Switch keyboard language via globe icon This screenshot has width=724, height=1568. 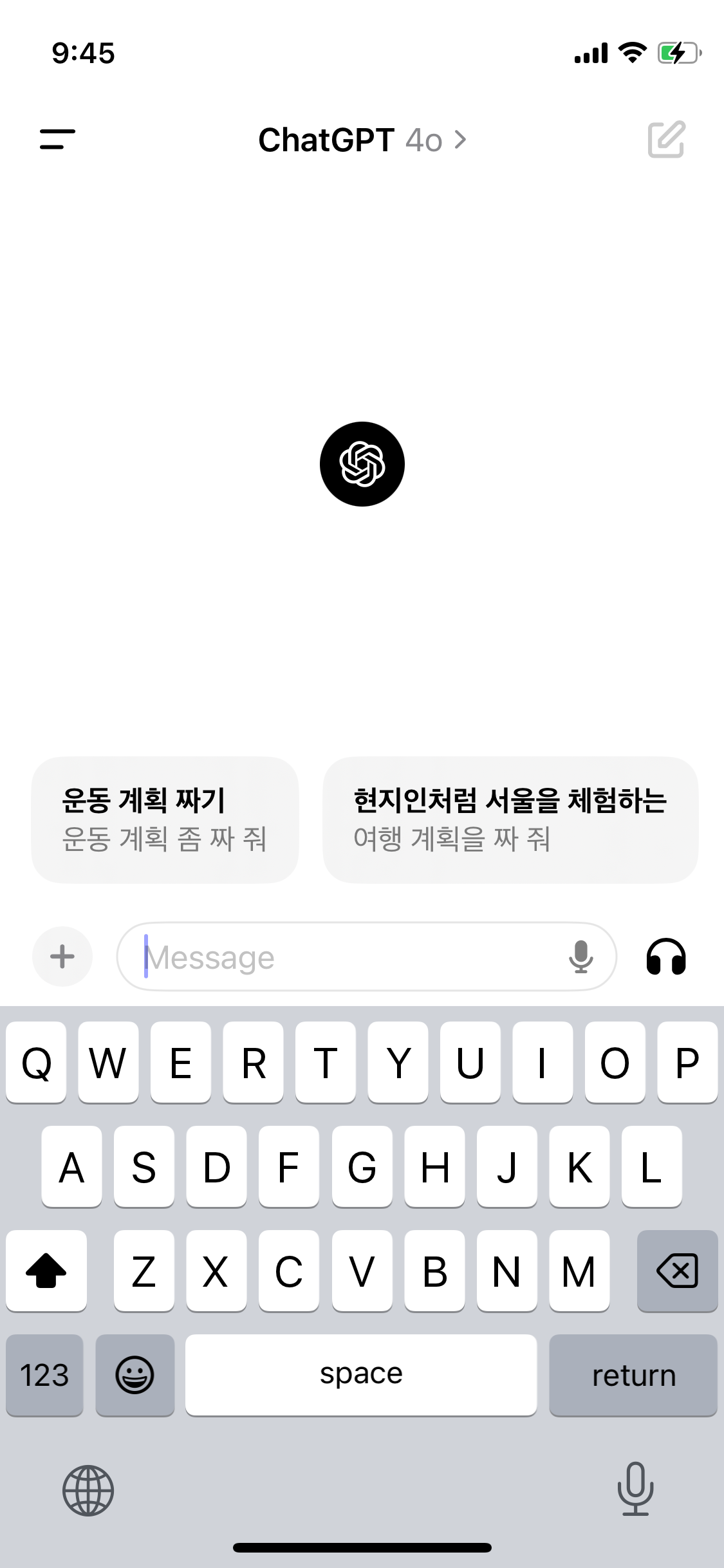click(88, 1490)
